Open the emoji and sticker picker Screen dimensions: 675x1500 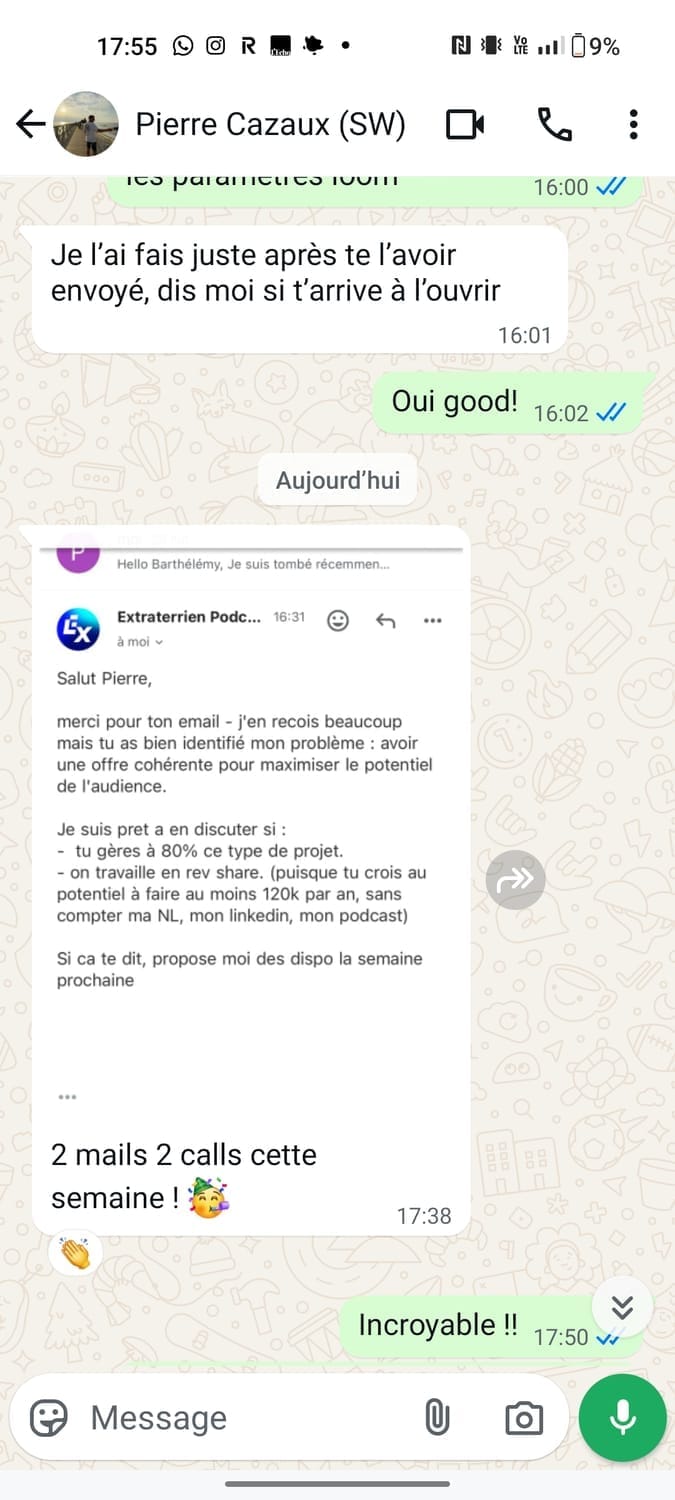pos(49,1417)
